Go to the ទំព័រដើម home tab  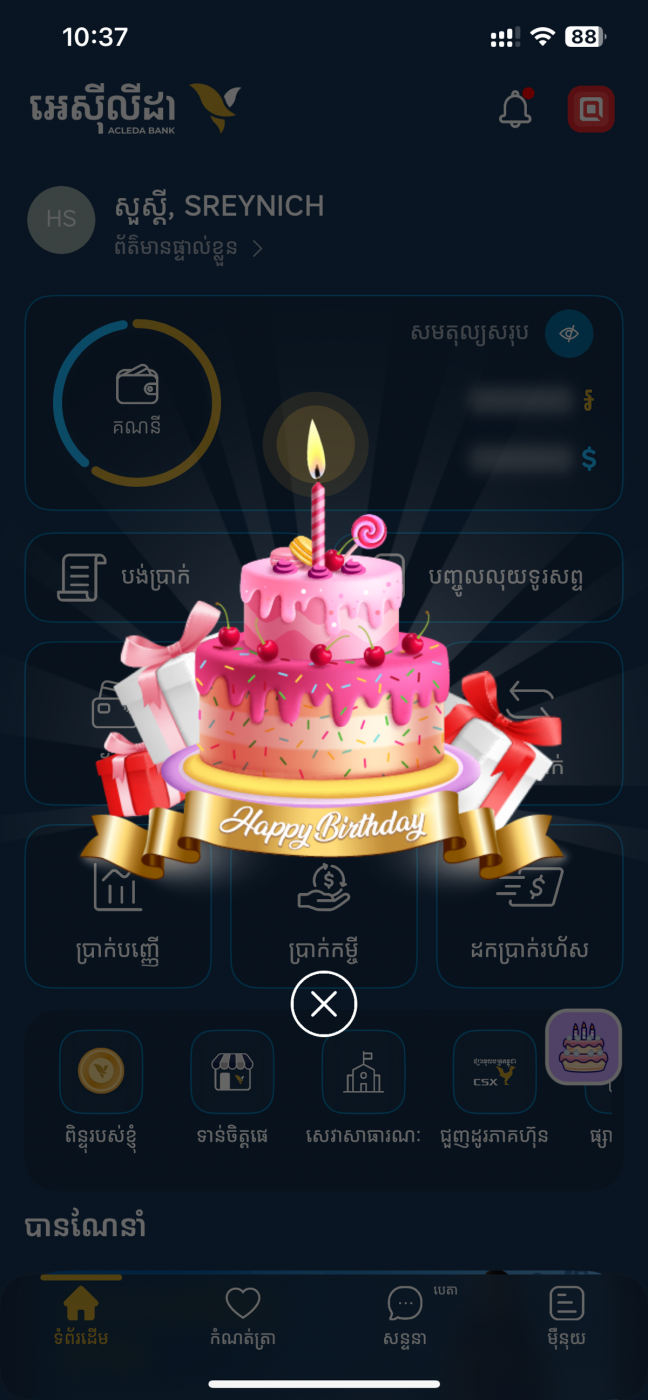(x=81, y=1316)
